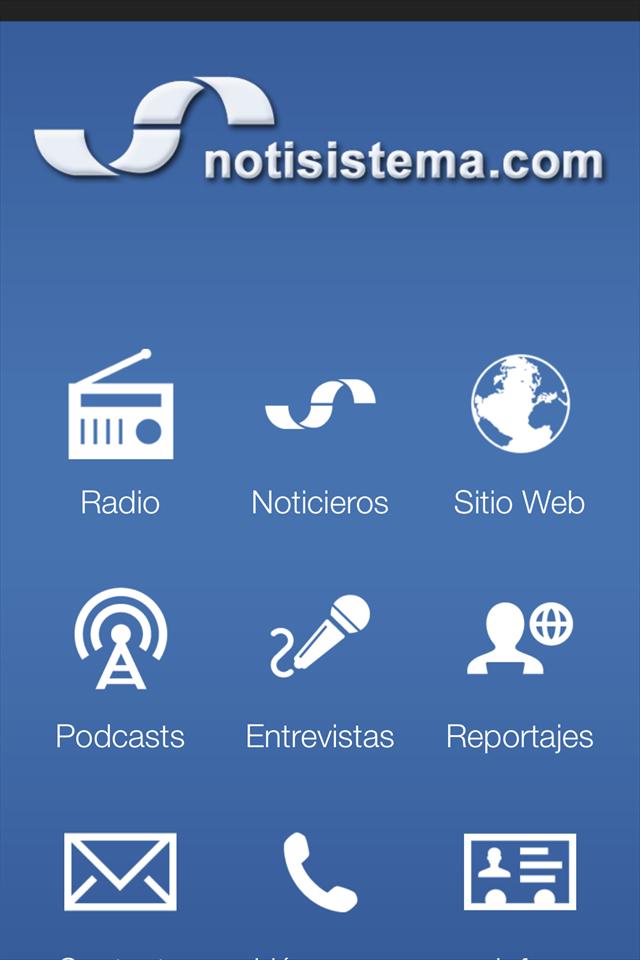Browse the Podcasts section
Viewport: 640px width, 960px height.
120,638
